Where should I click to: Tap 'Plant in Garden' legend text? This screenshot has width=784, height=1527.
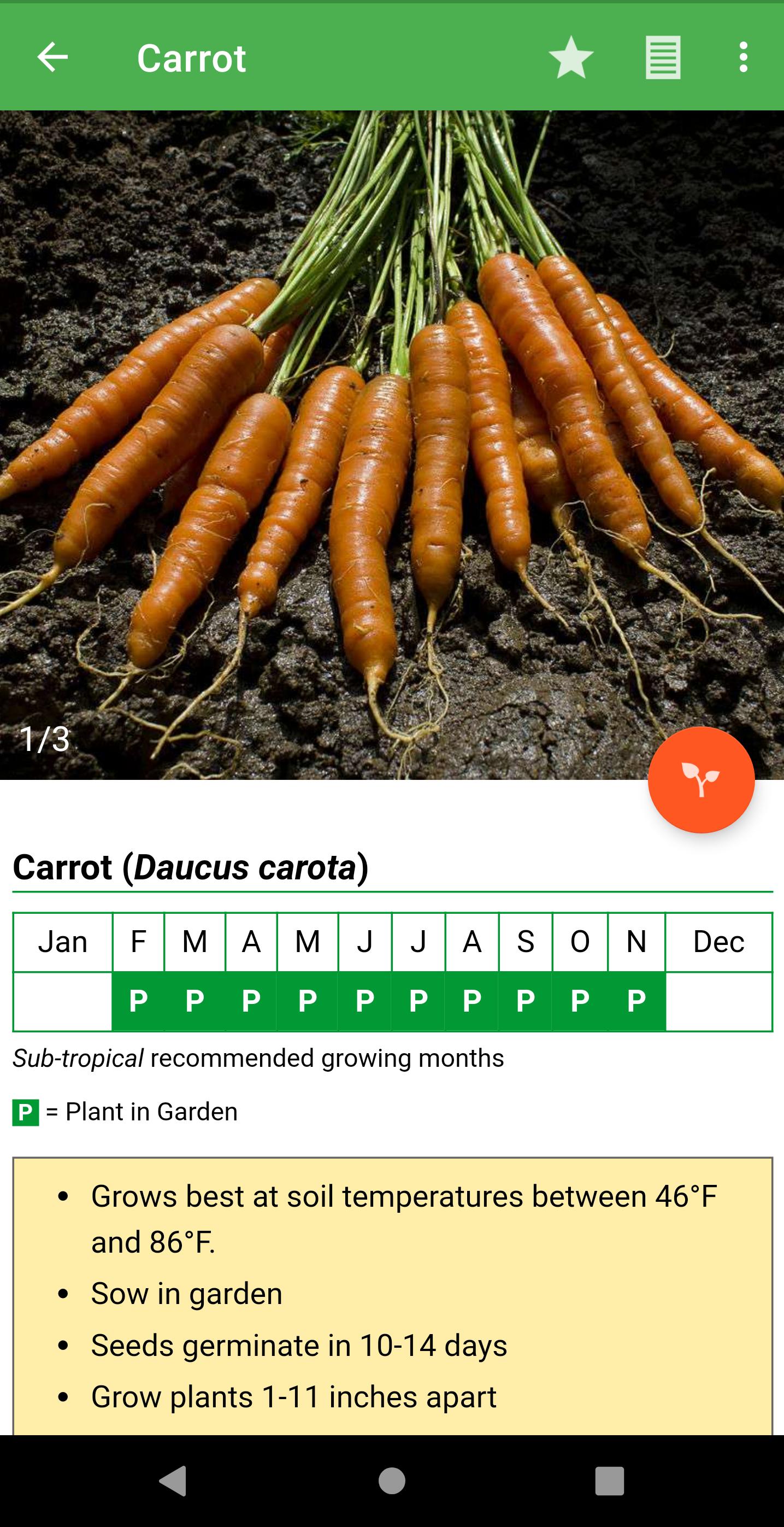pos(151,1112)
